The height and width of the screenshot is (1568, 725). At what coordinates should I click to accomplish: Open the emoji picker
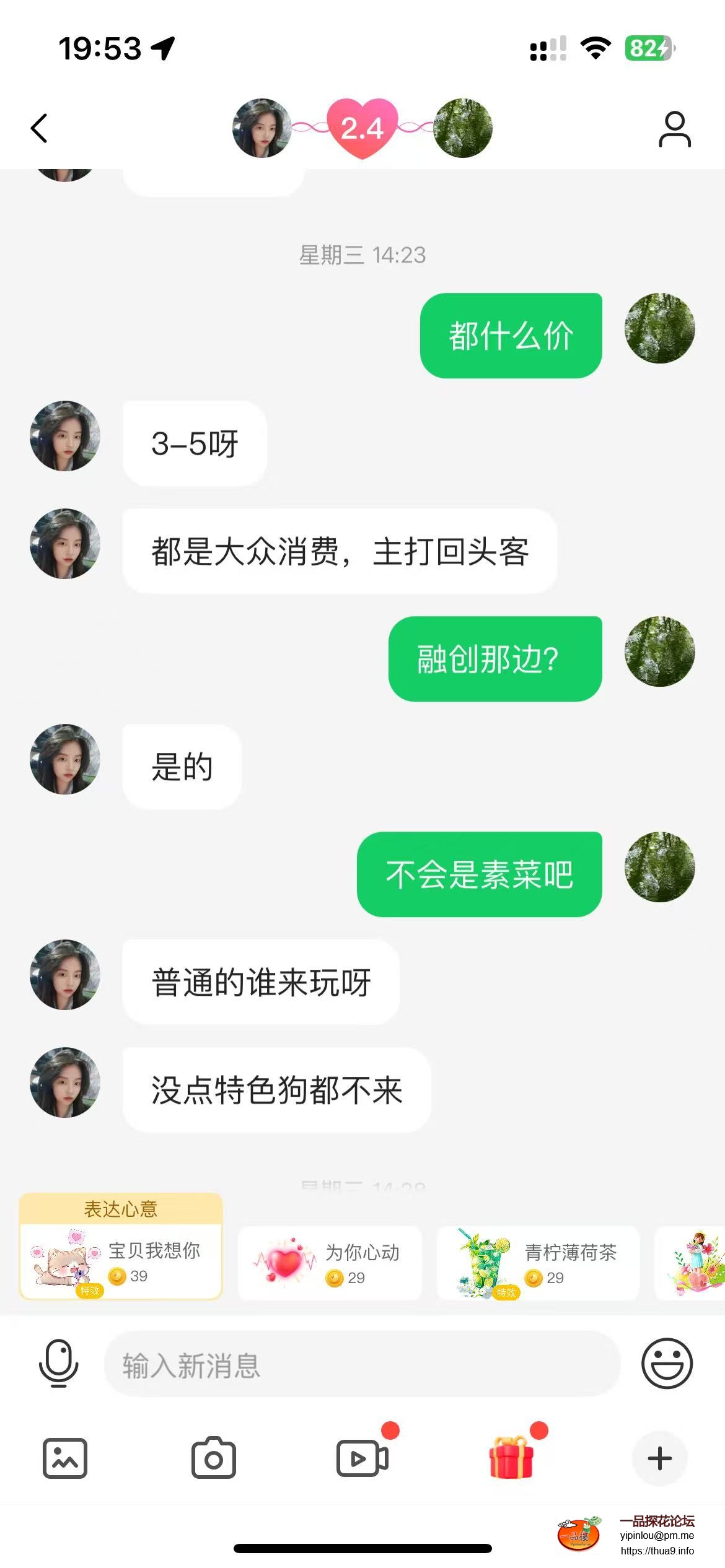tap(667, 1364)
